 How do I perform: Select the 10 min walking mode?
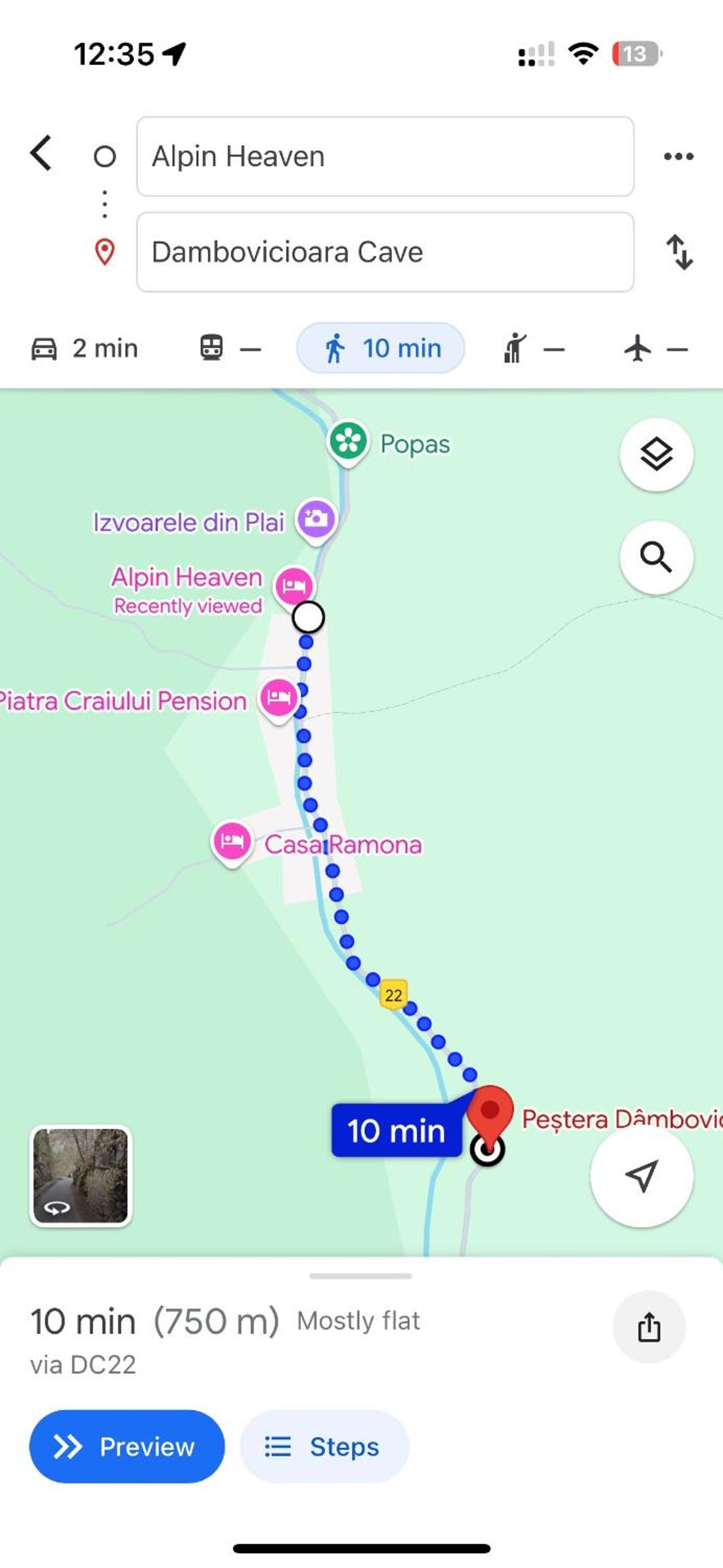[381, 348]
